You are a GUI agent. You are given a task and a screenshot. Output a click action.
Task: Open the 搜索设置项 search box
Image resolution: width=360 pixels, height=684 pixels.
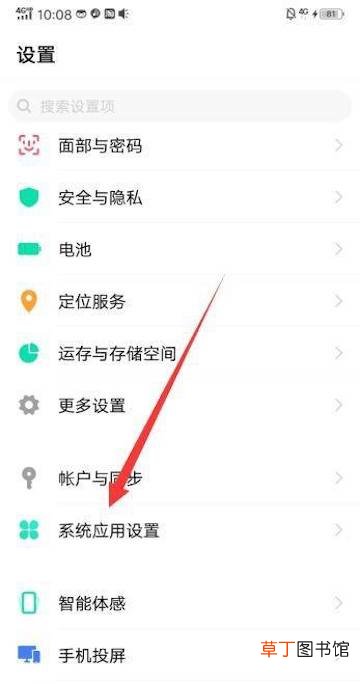tap(180, 106)
